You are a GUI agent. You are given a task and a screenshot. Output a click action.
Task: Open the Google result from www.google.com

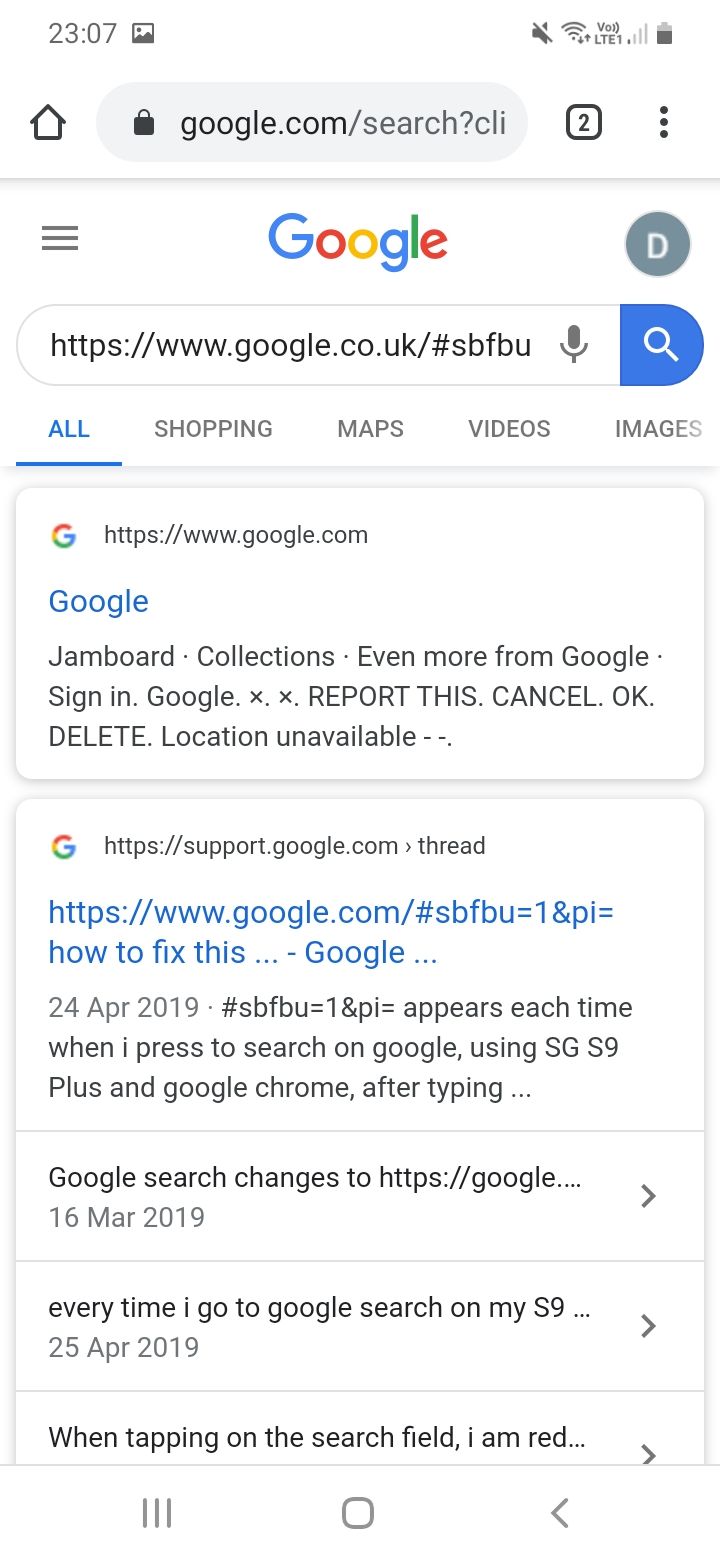coord(98,601)
